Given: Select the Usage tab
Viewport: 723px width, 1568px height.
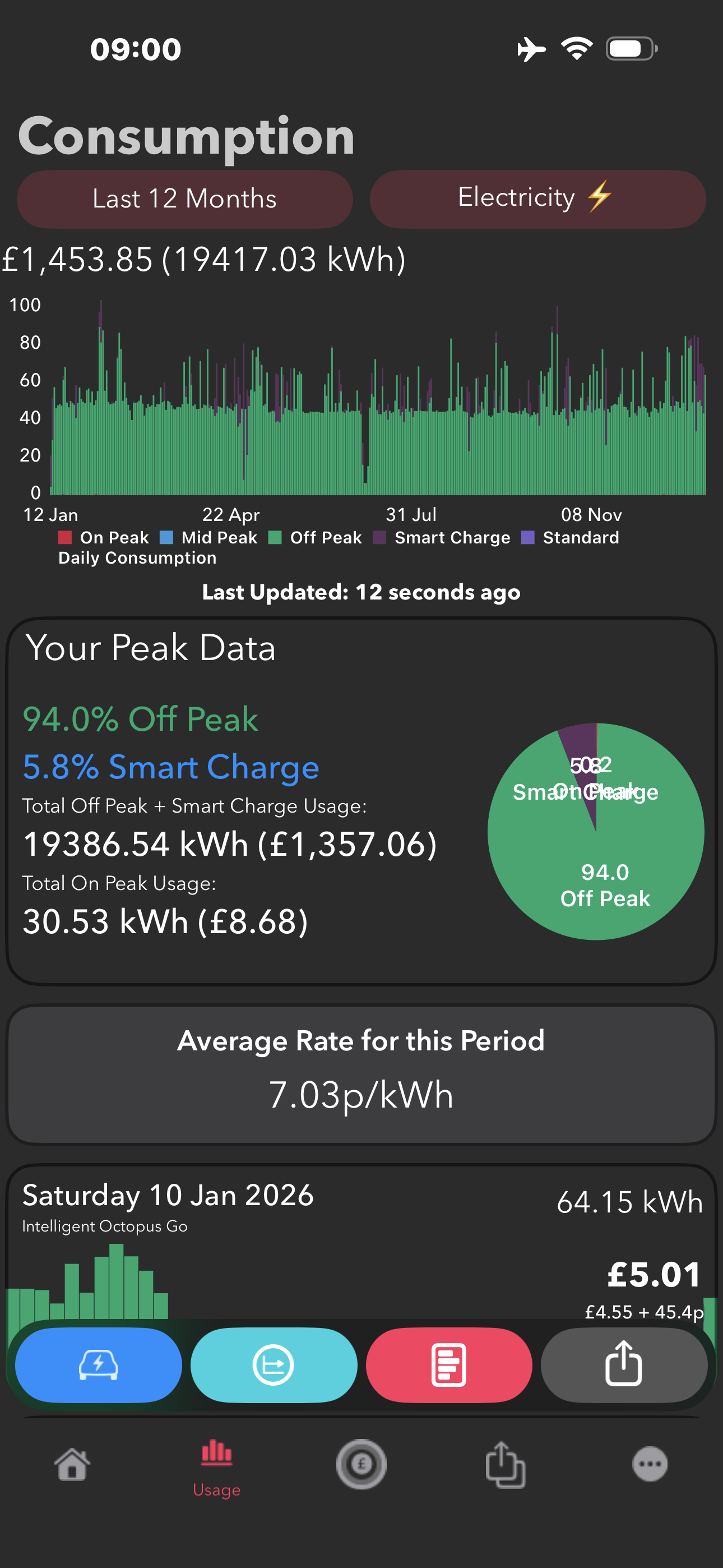Looking at the screenshot, I should 217,1468.
